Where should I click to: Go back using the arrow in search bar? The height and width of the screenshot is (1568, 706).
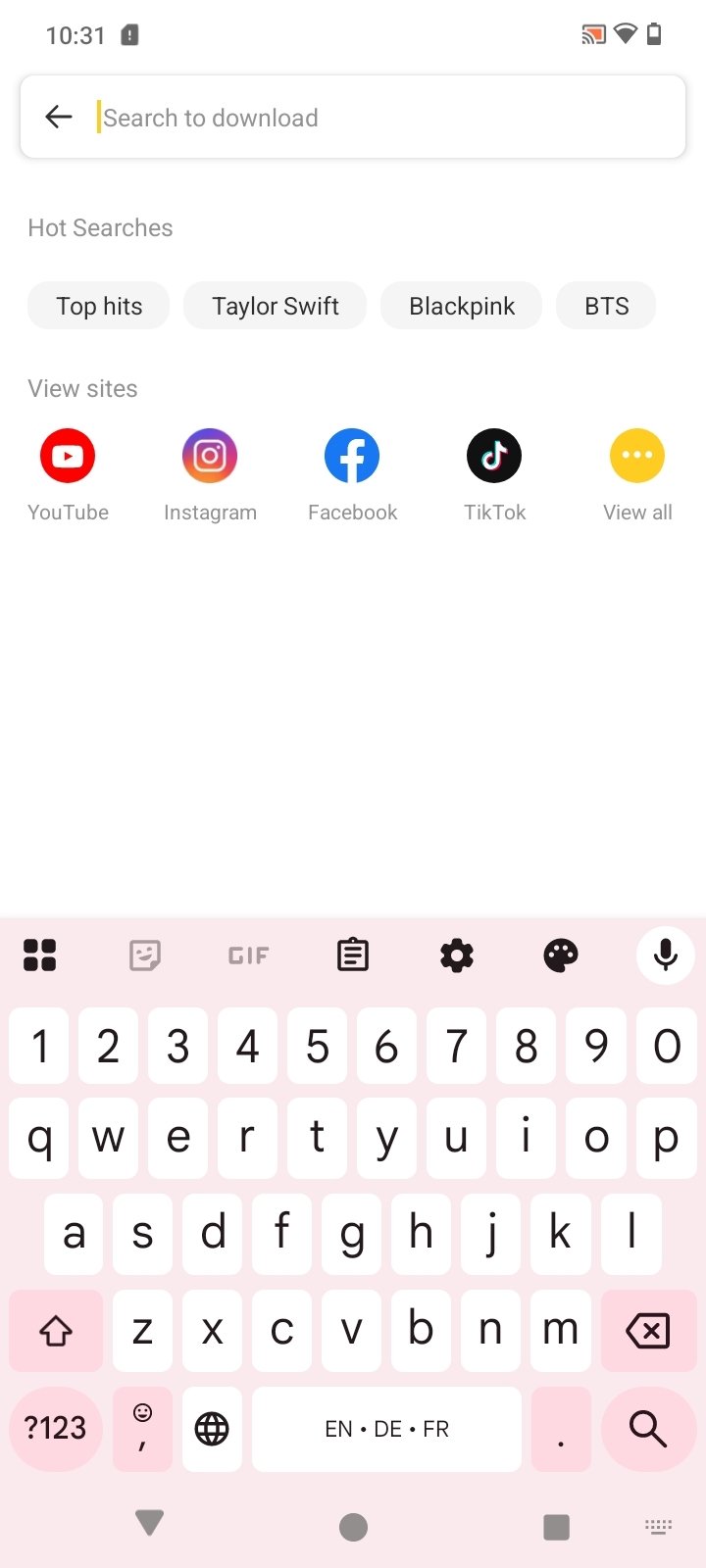pyautogui.click(x=59, y=118)
